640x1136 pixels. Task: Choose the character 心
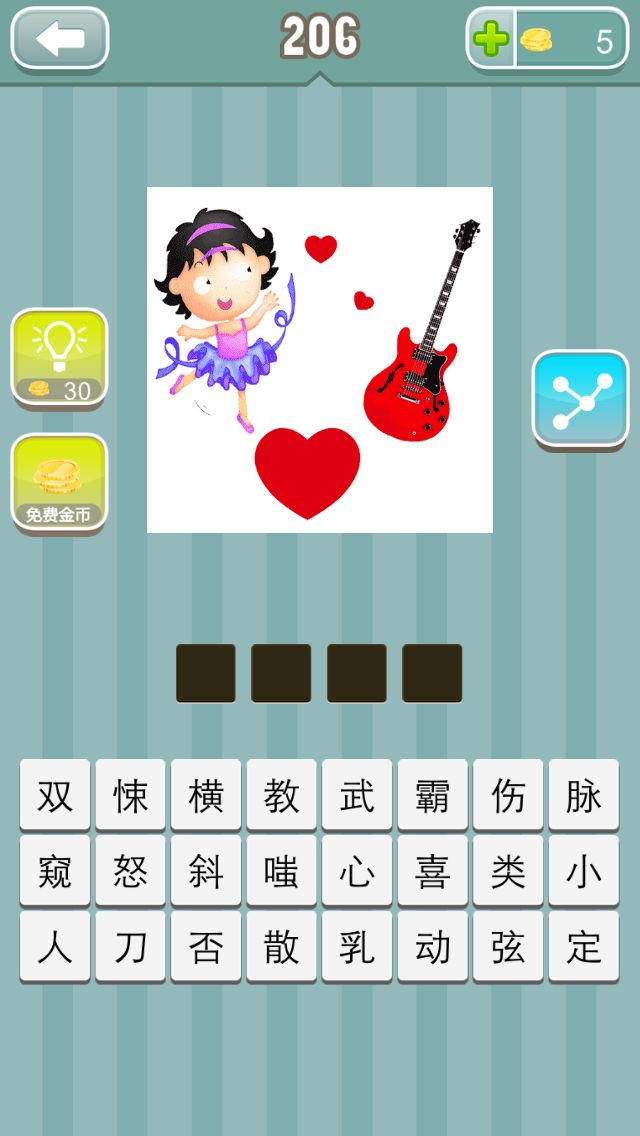pos(357,870)
